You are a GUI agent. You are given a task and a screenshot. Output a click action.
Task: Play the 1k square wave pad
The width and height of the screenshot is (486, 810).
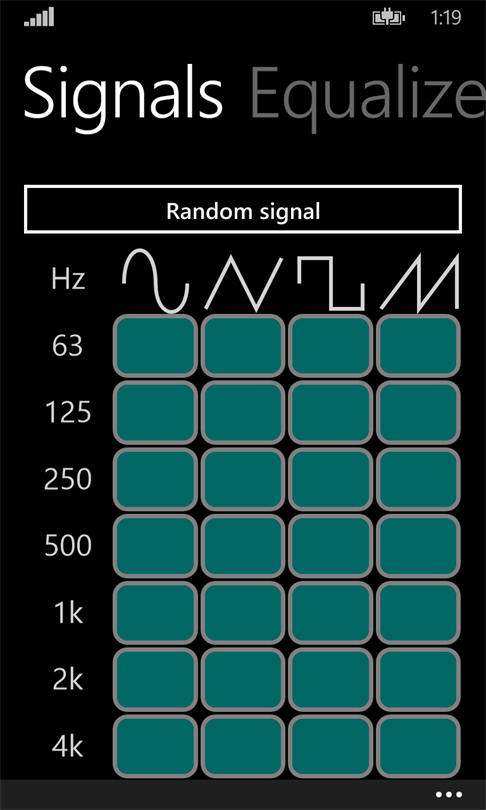(x=331, y=613)
